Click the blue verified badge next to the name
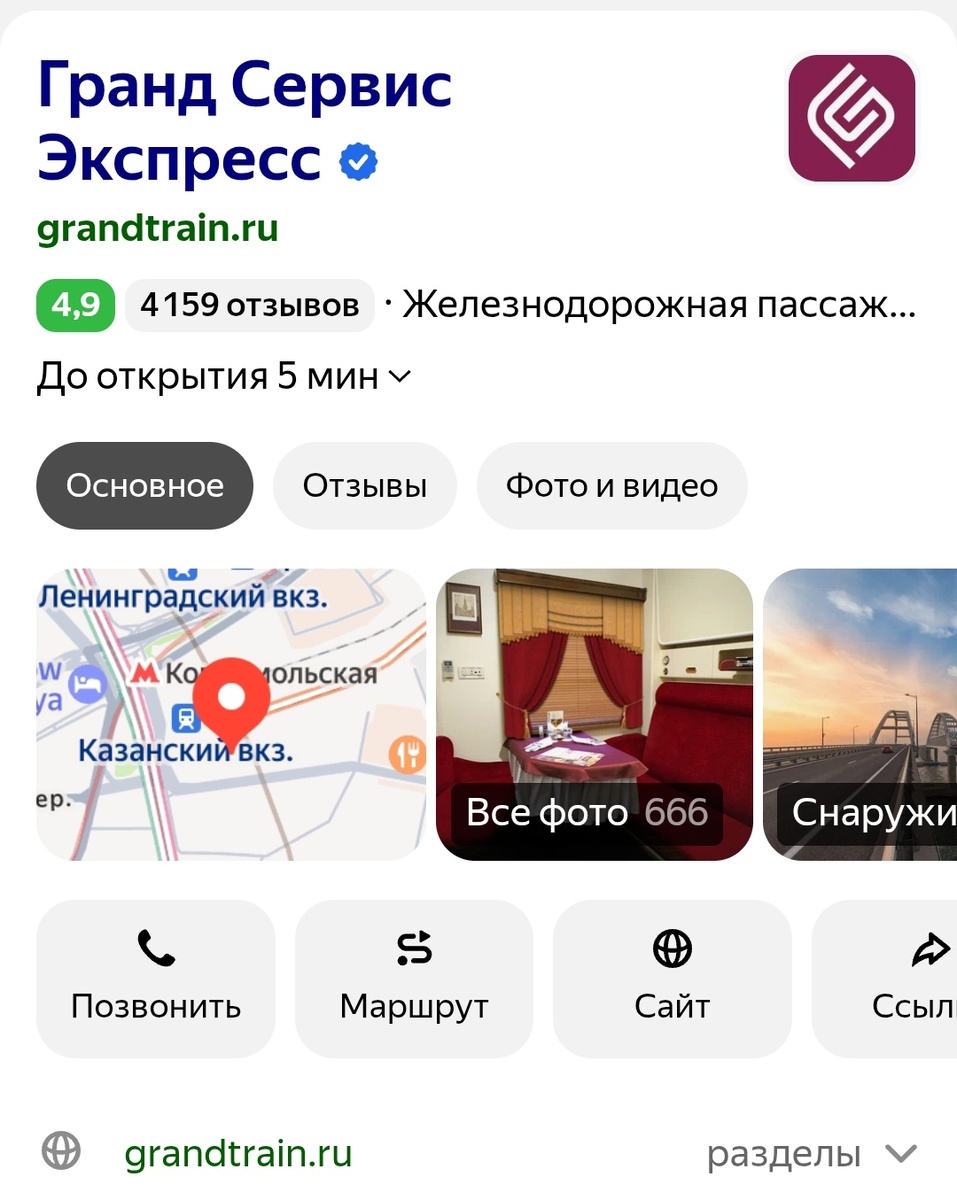Image resolution: width=957 pixels, height=1200 pixels. coord(357,160)
